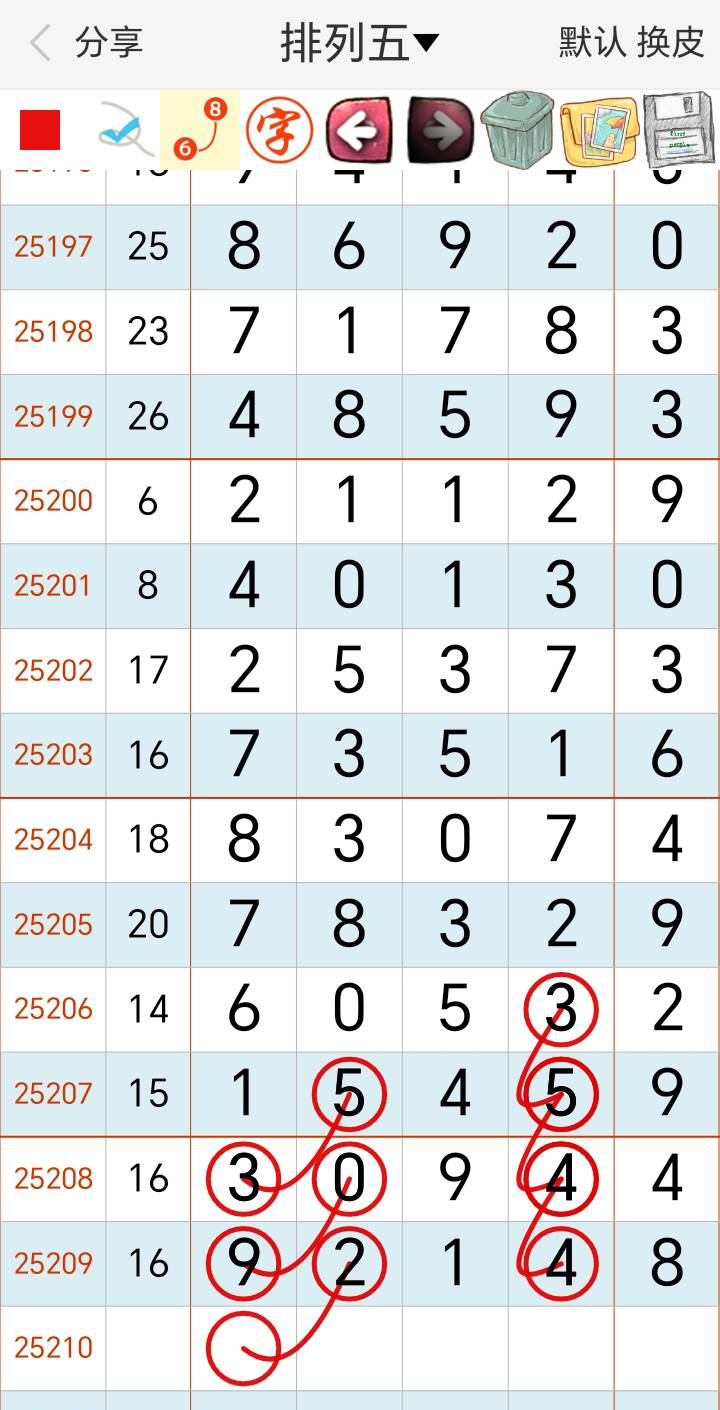Redo the drawing stroke
Screen dimensions: 720x1410
click(440, 130)
